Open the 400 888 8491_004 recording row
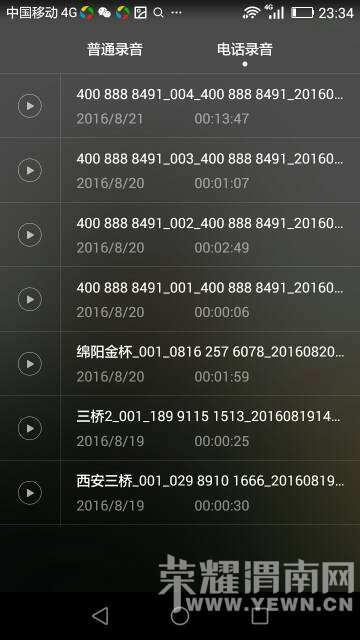 point(210,106)
